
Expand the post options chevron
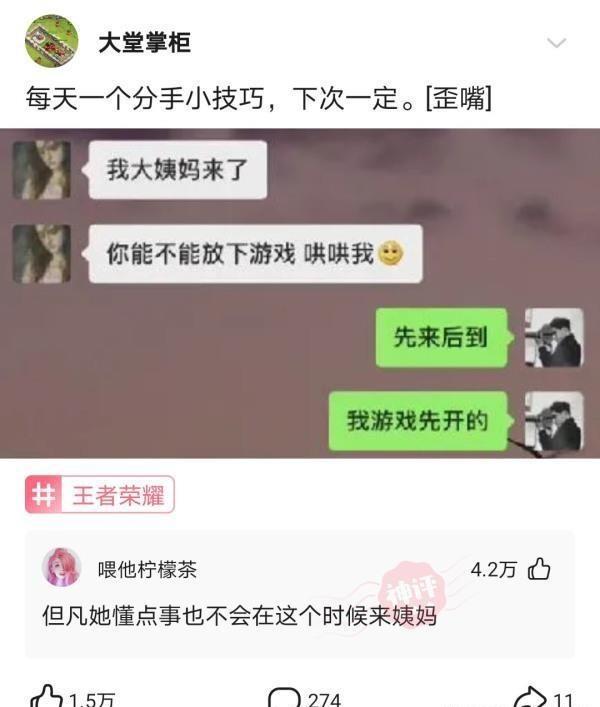(x=557, y=43)
